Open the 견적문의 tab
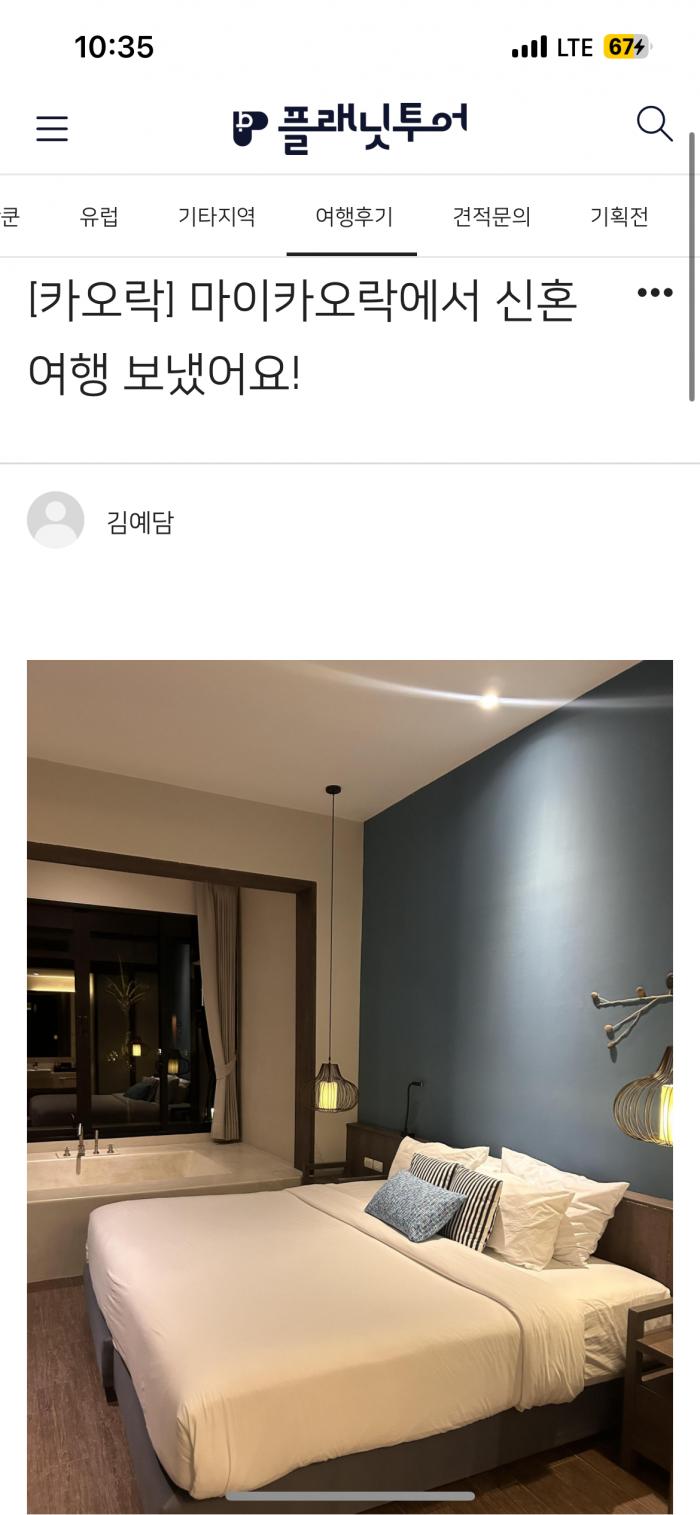 click(491, 216)
